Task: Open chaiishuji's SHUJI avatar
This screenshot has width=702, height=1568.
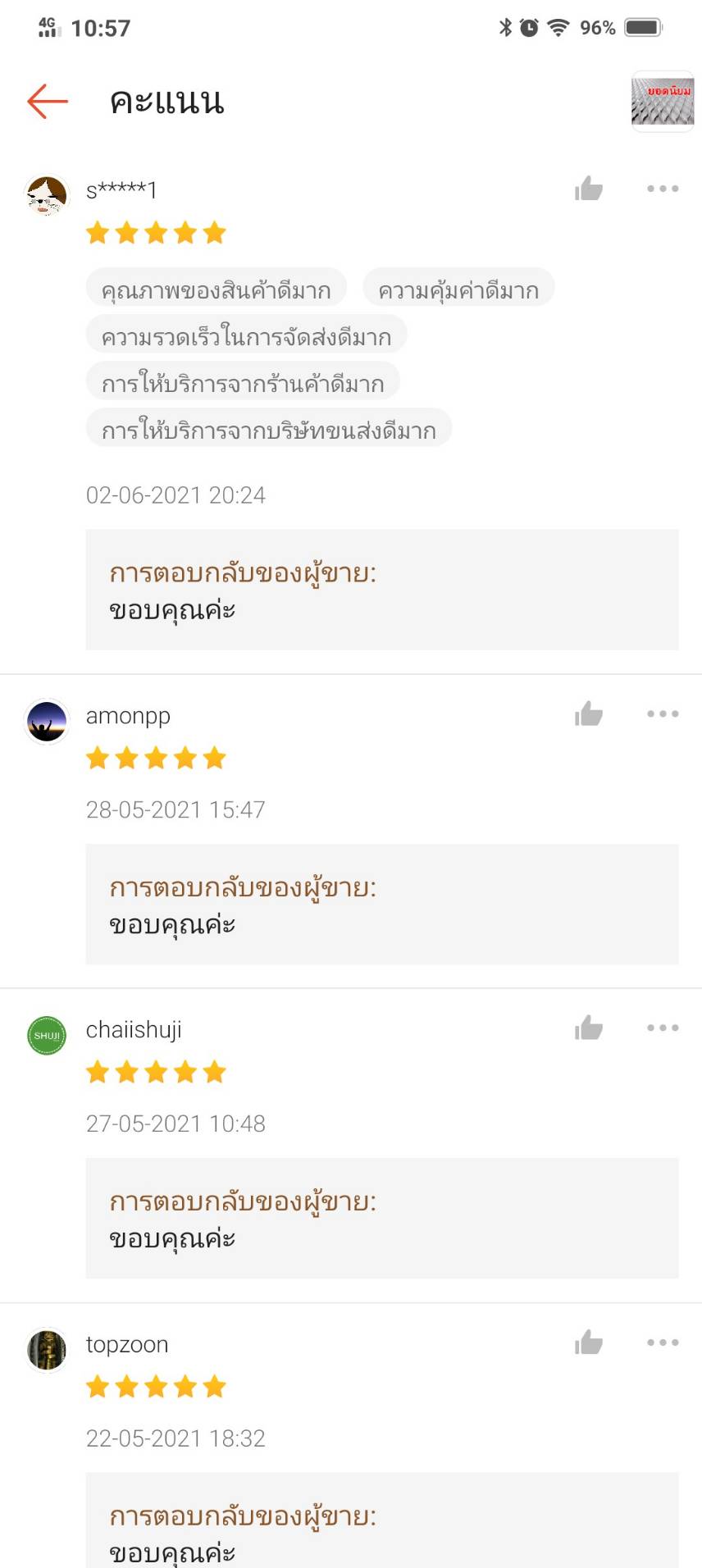Action: coord(47,1035)
